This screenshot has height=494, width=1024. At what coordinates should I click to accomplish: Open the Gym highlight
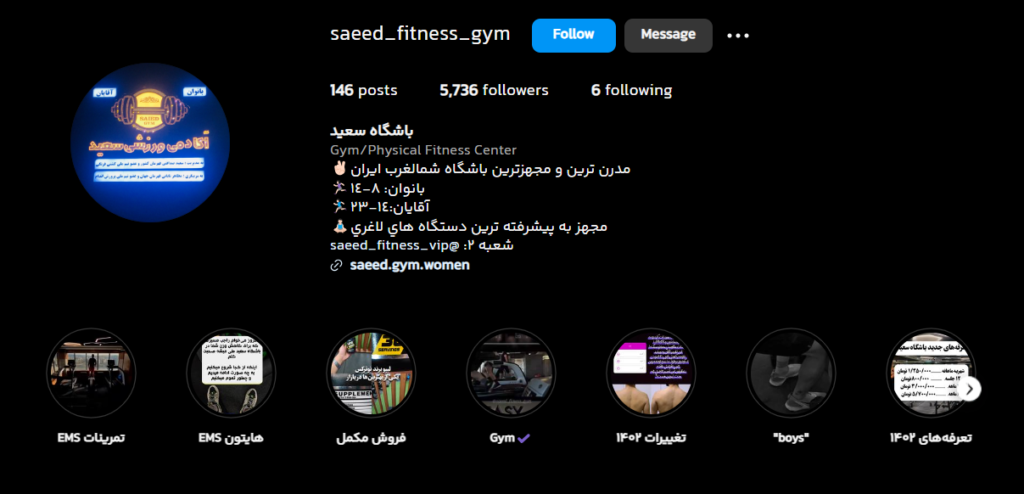click(512, 374)
